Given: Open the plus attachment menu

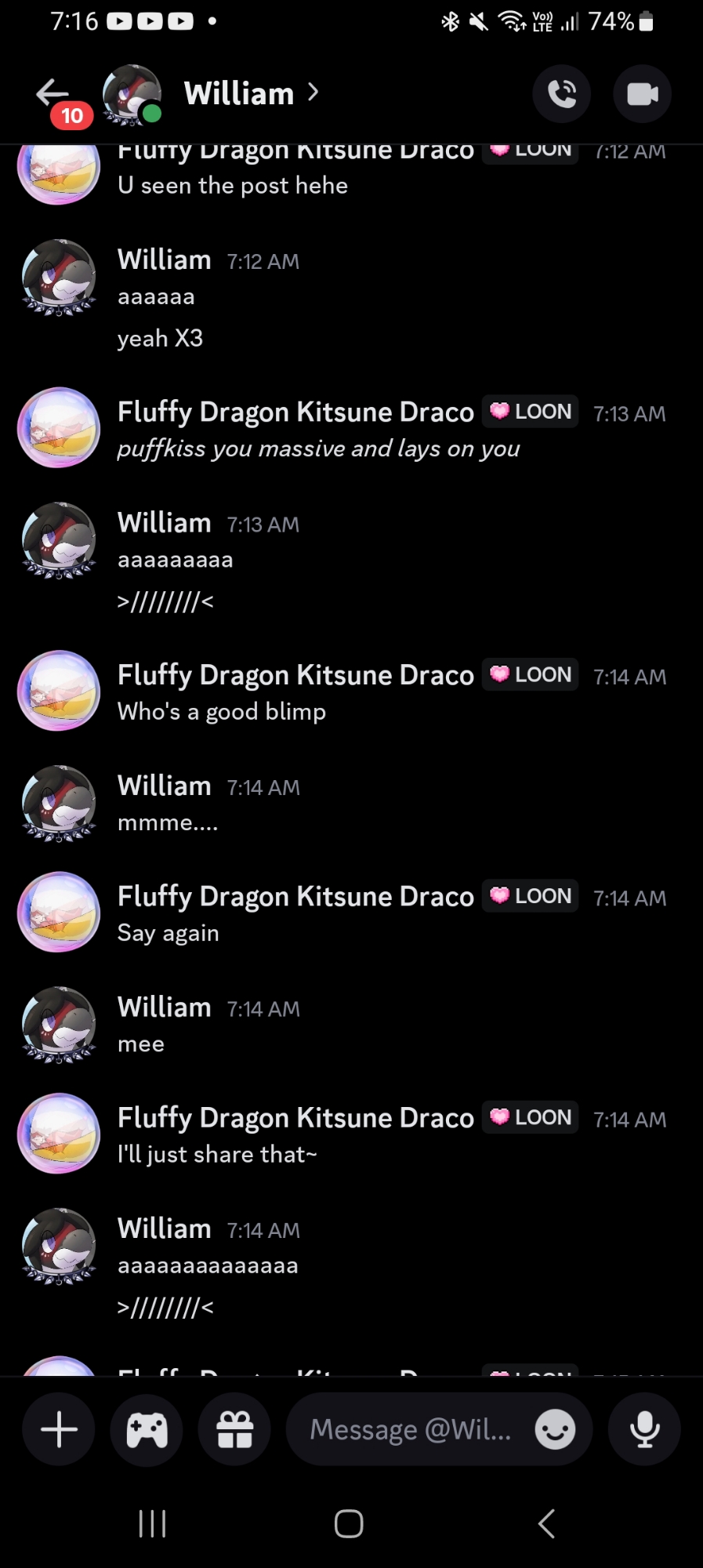Looking at the screenshot, I should (x=59, y=1429).
